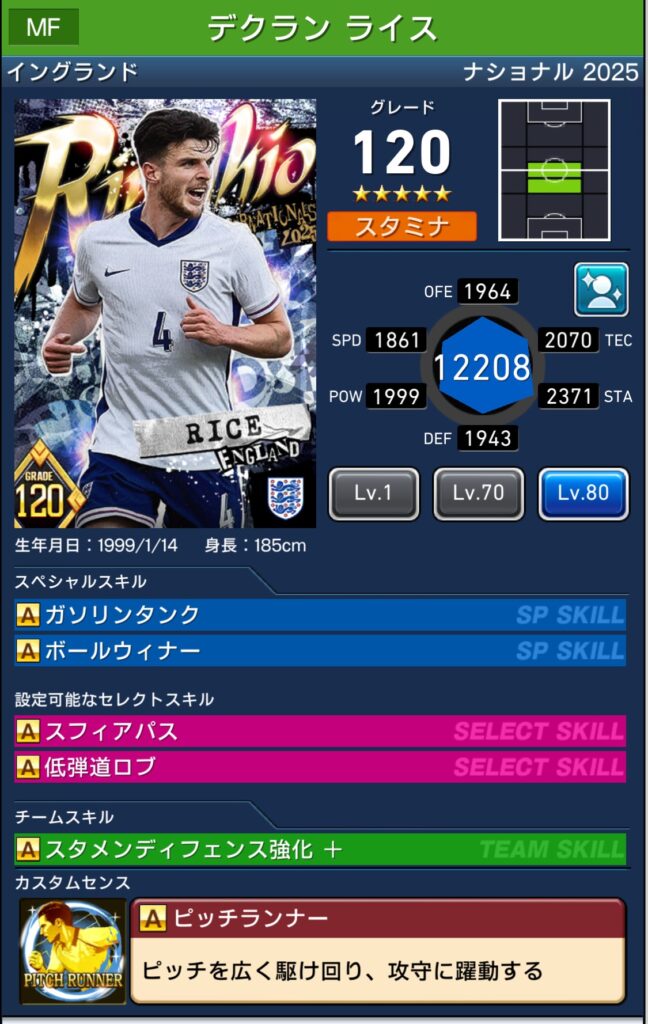View the ボールウィナー skill details

pos(320,651)
